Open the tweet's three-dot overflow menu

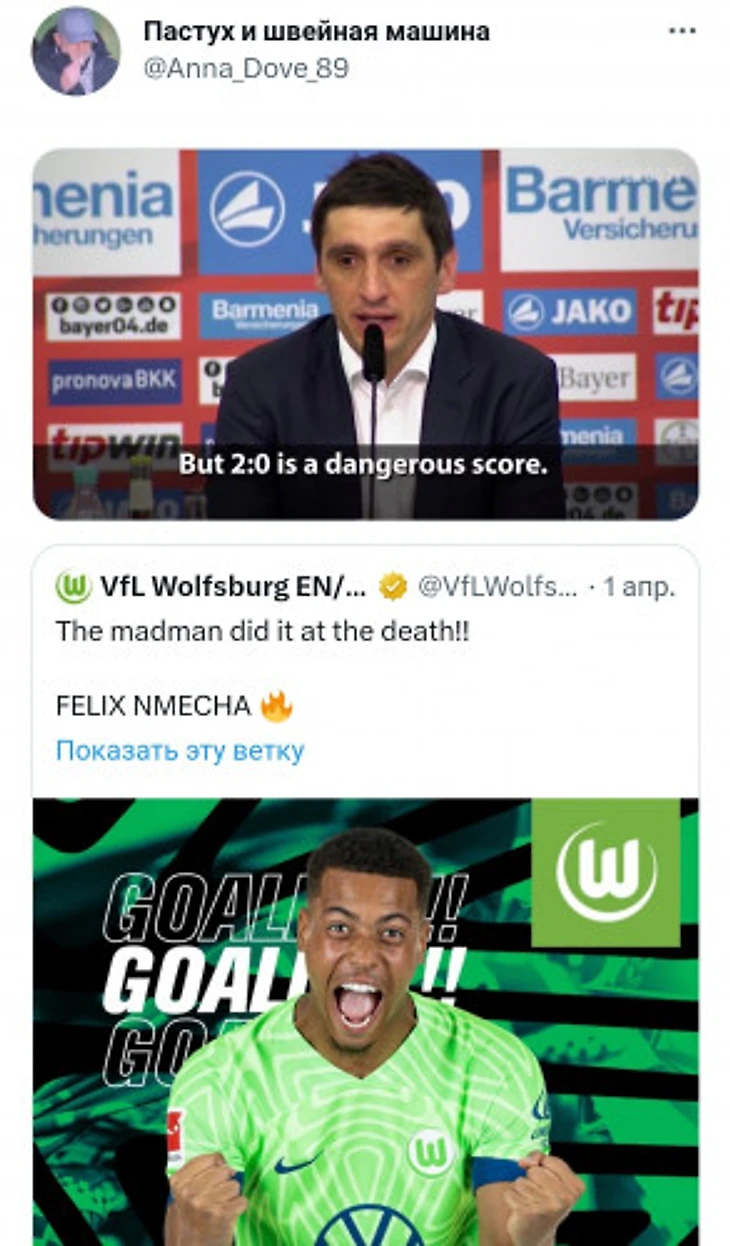click(x=682, y=31)
